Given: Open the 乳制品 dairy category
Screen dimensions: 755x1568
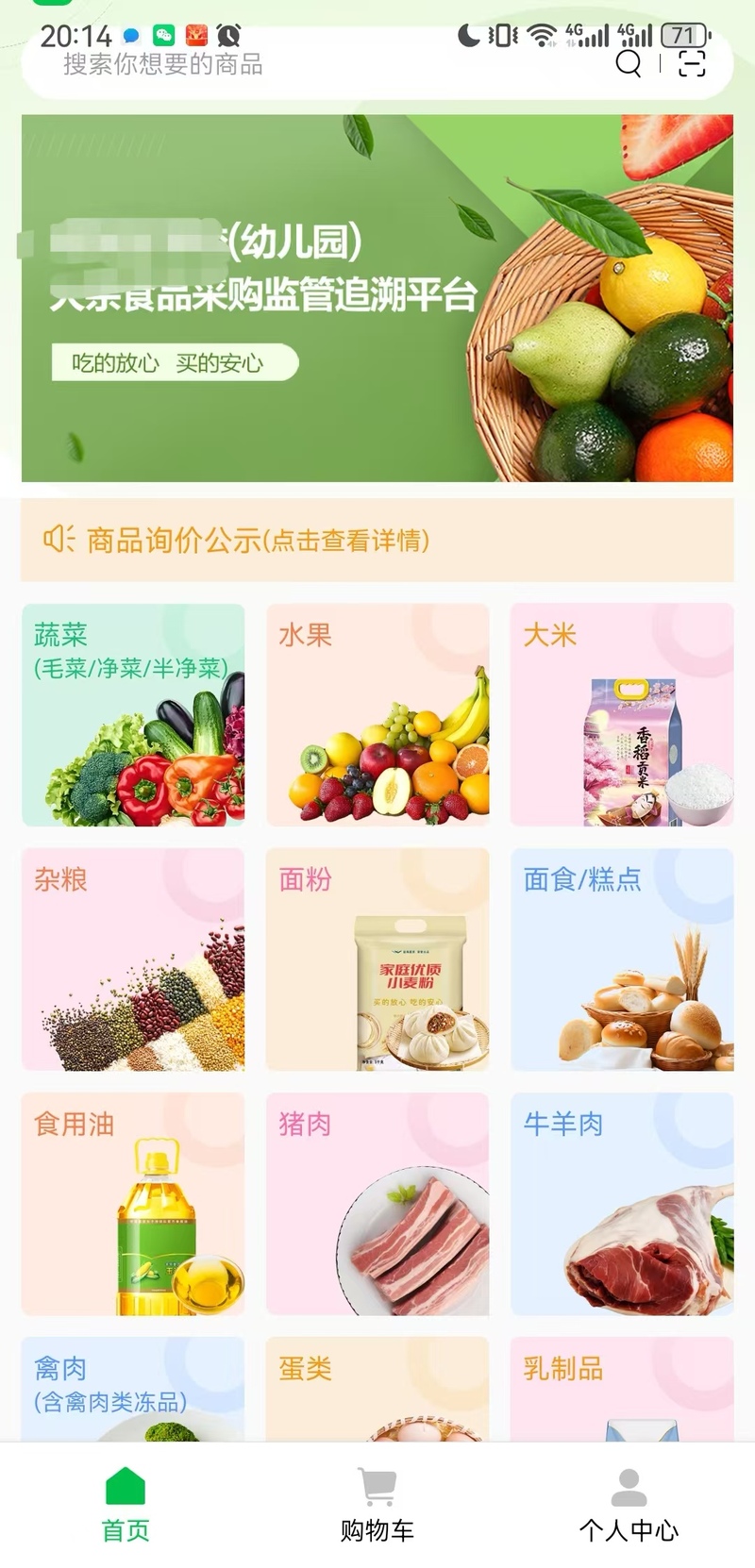Looking at the screenshot, I should tap(622, 1389).
